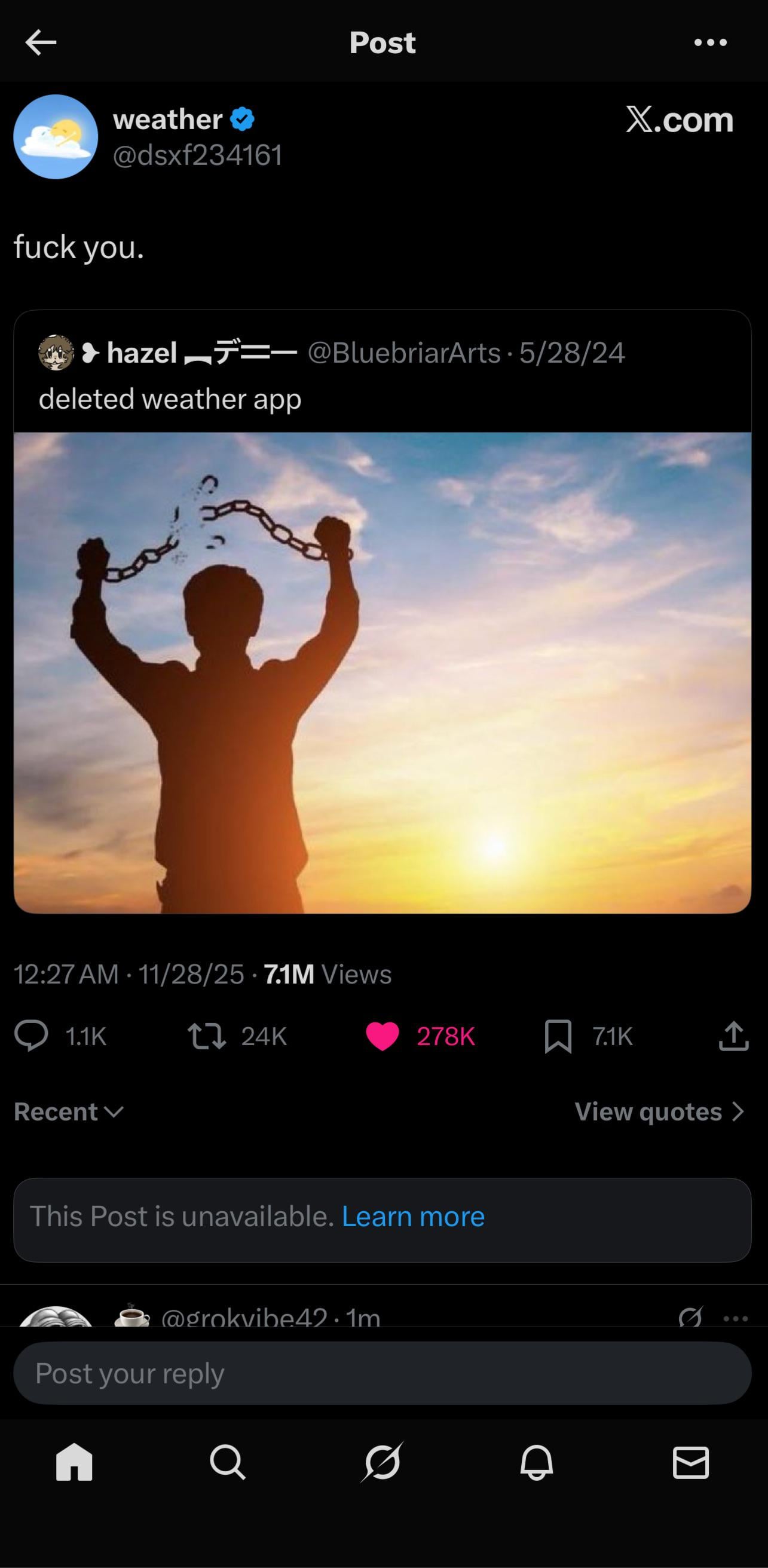Switch to the Home tab
The image size is (768, 1568).
click(74, 1463)
